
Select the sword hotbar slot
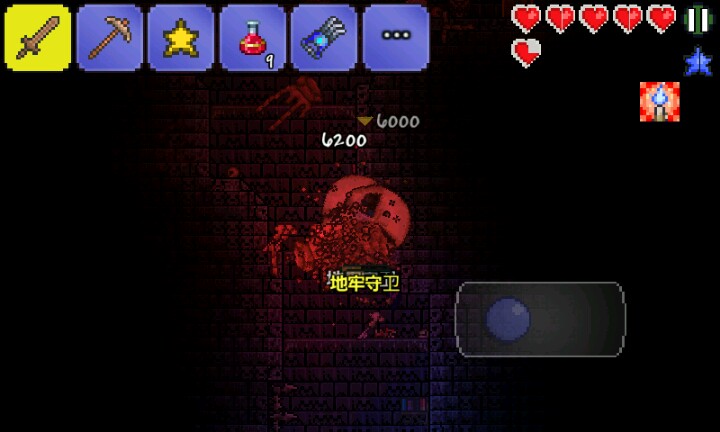pos(38,37)
